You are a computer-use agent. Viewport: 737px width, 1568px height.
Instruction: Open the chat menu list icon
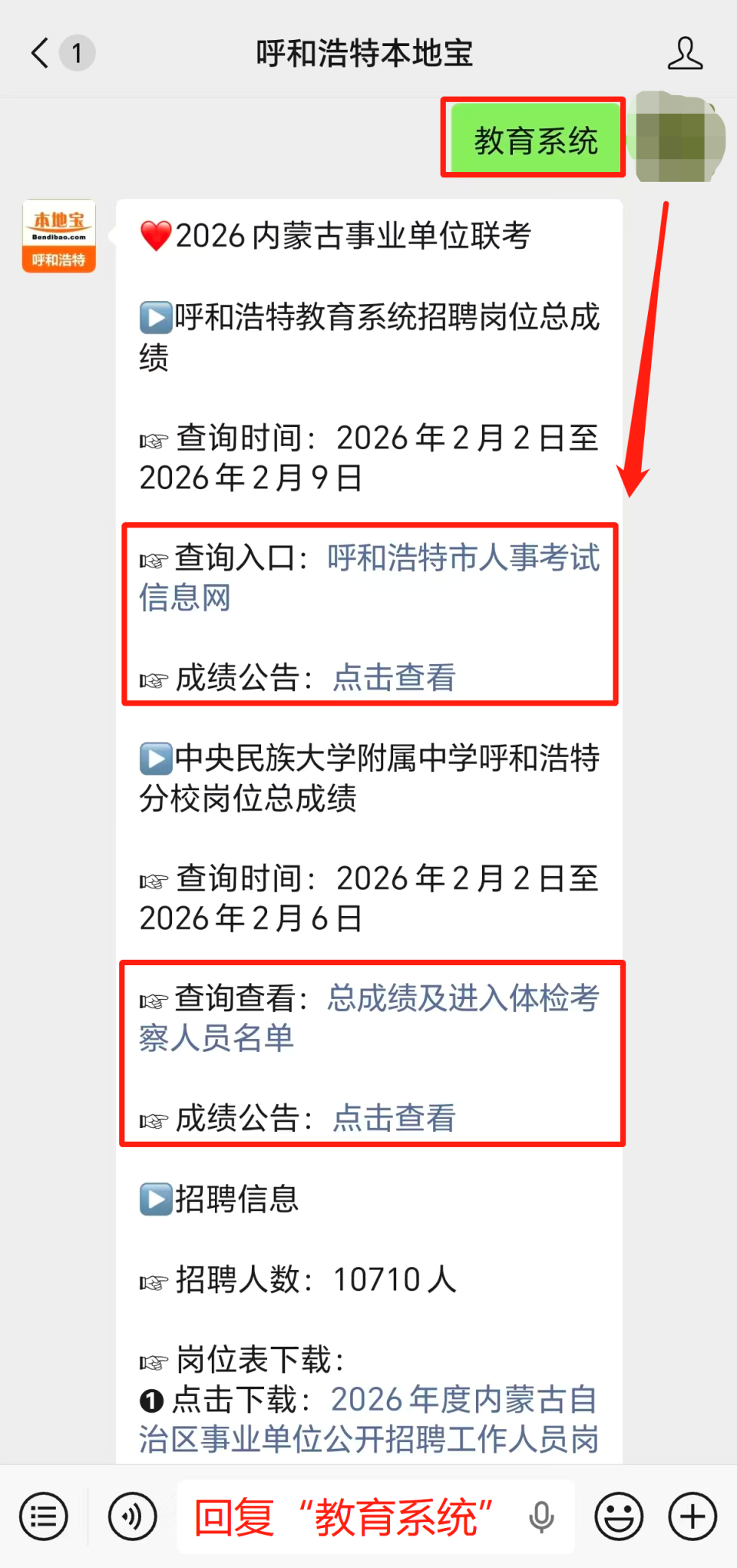44,1517
